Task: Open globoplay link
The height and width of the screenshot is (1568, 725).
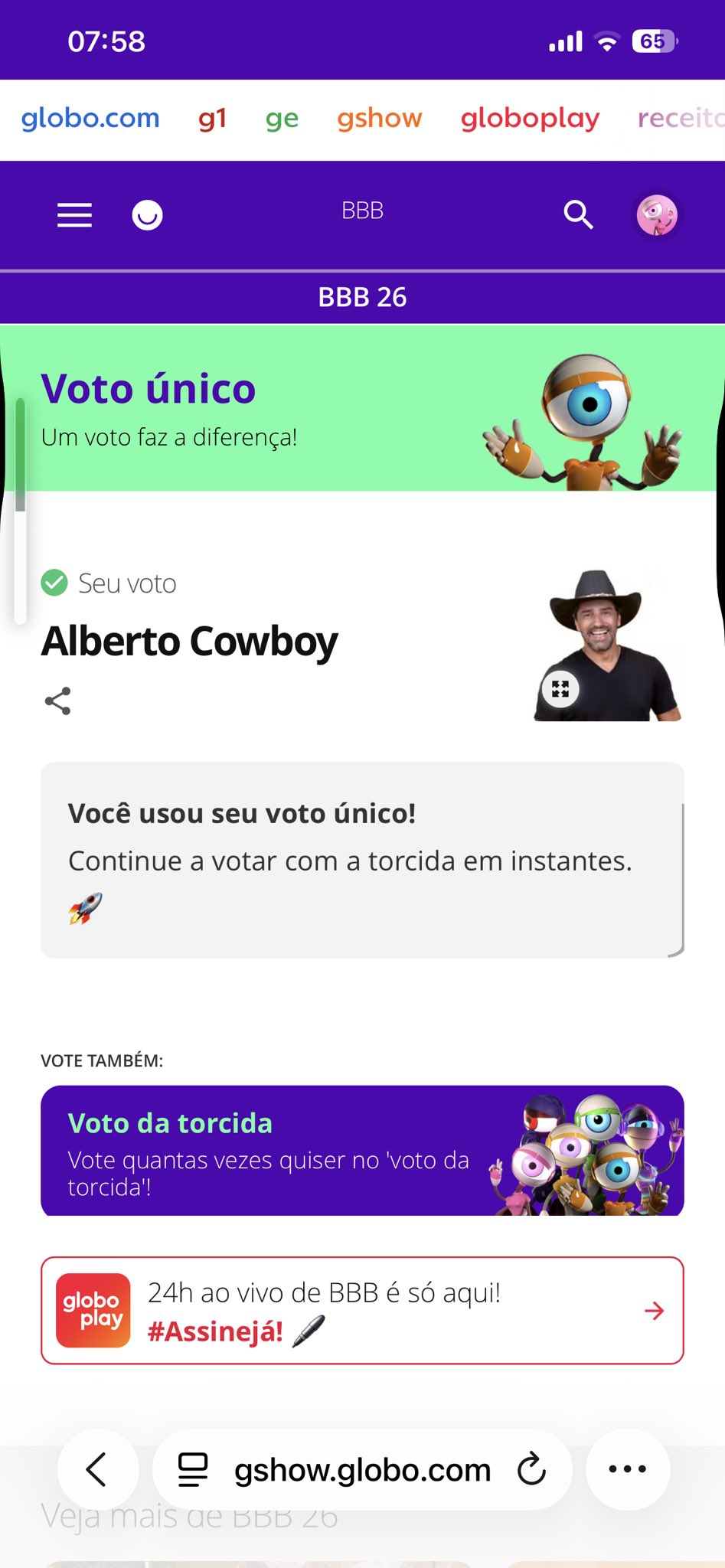Action: (530, 119)
